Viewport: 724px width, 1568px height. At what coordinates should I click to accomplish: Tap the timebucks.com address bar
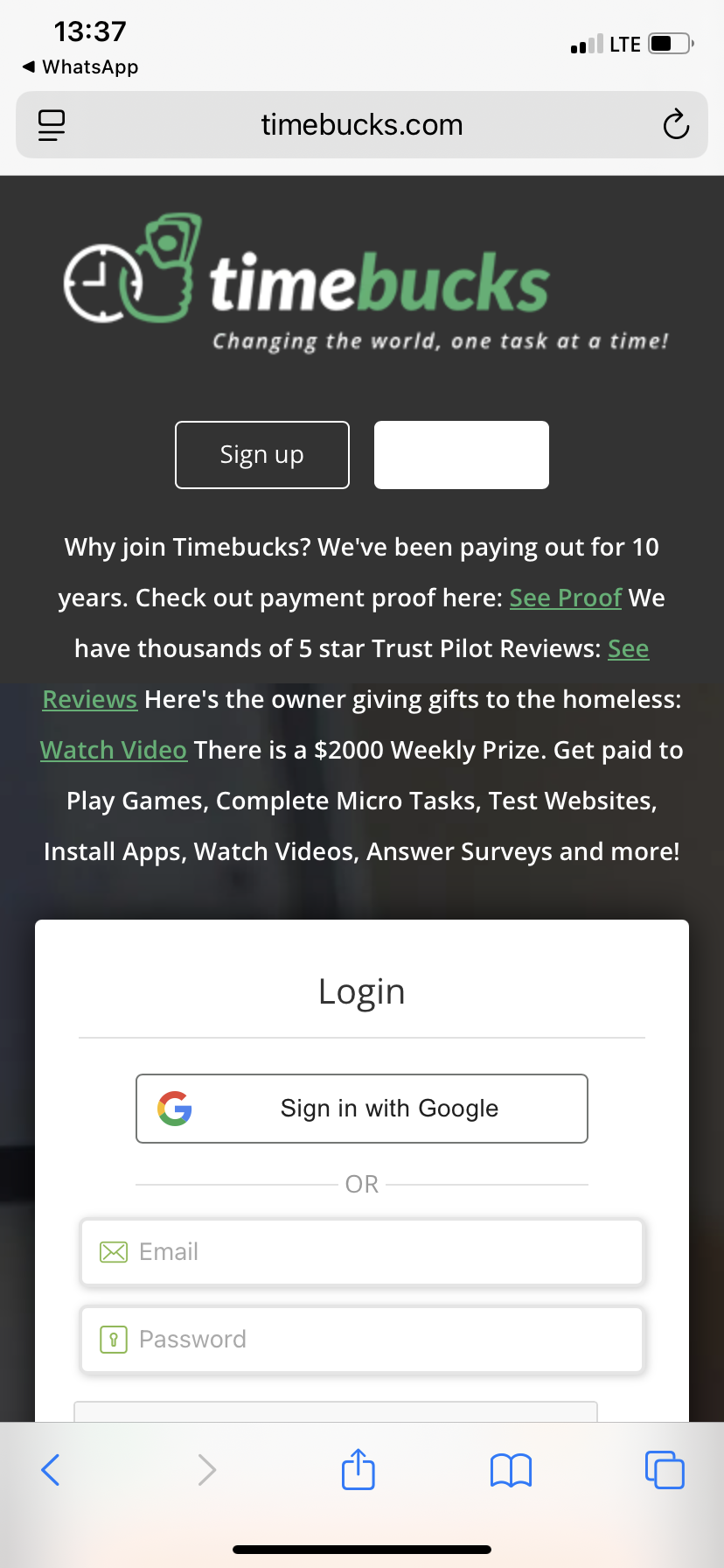(x=362, y=125)
